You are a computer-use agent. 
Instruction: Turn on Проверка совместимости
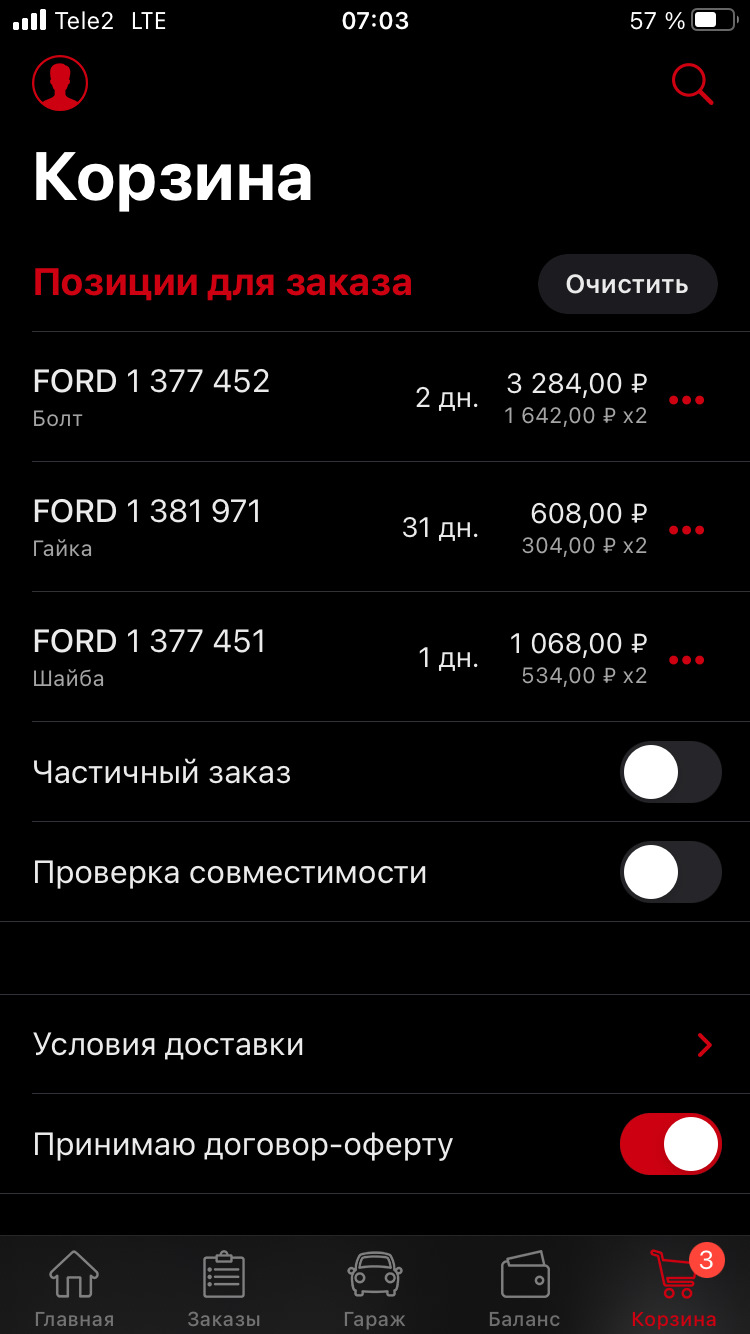[x=671, y=872]
